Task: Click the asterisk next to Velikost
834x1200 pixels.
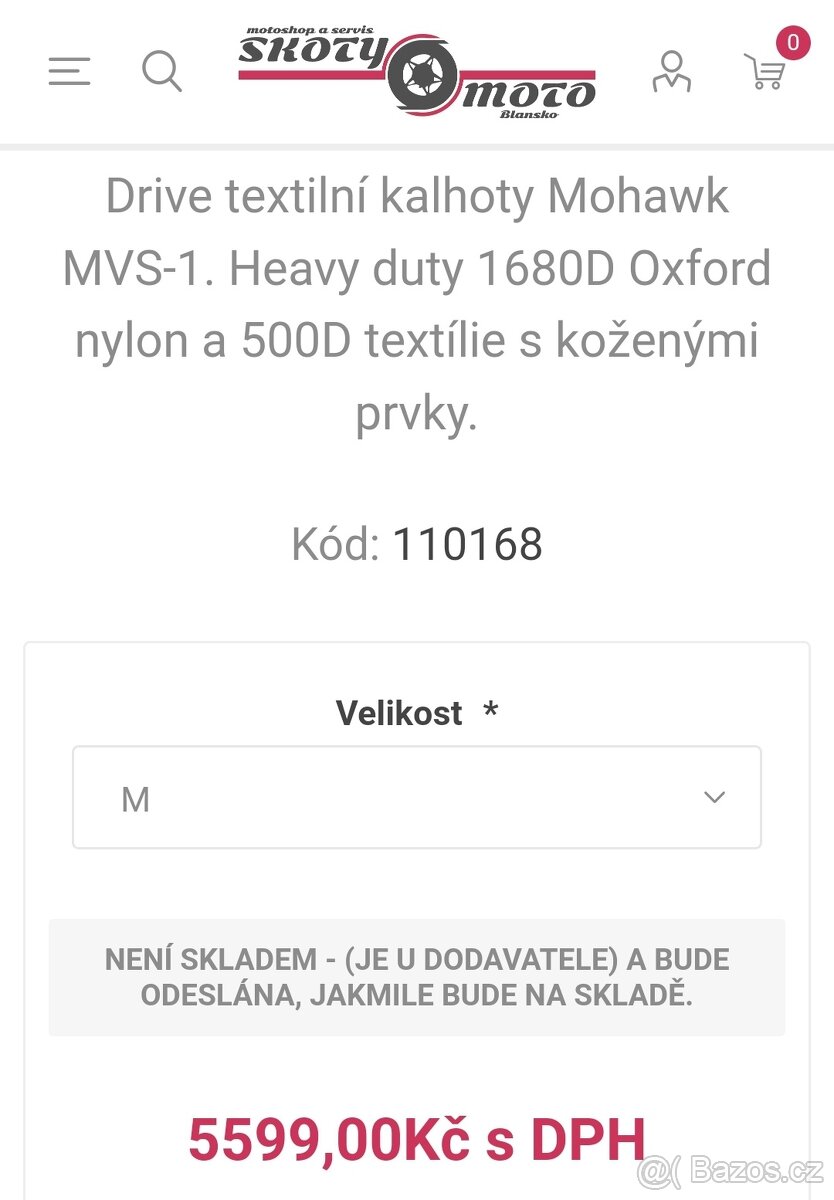Action: tap(488, 711)
